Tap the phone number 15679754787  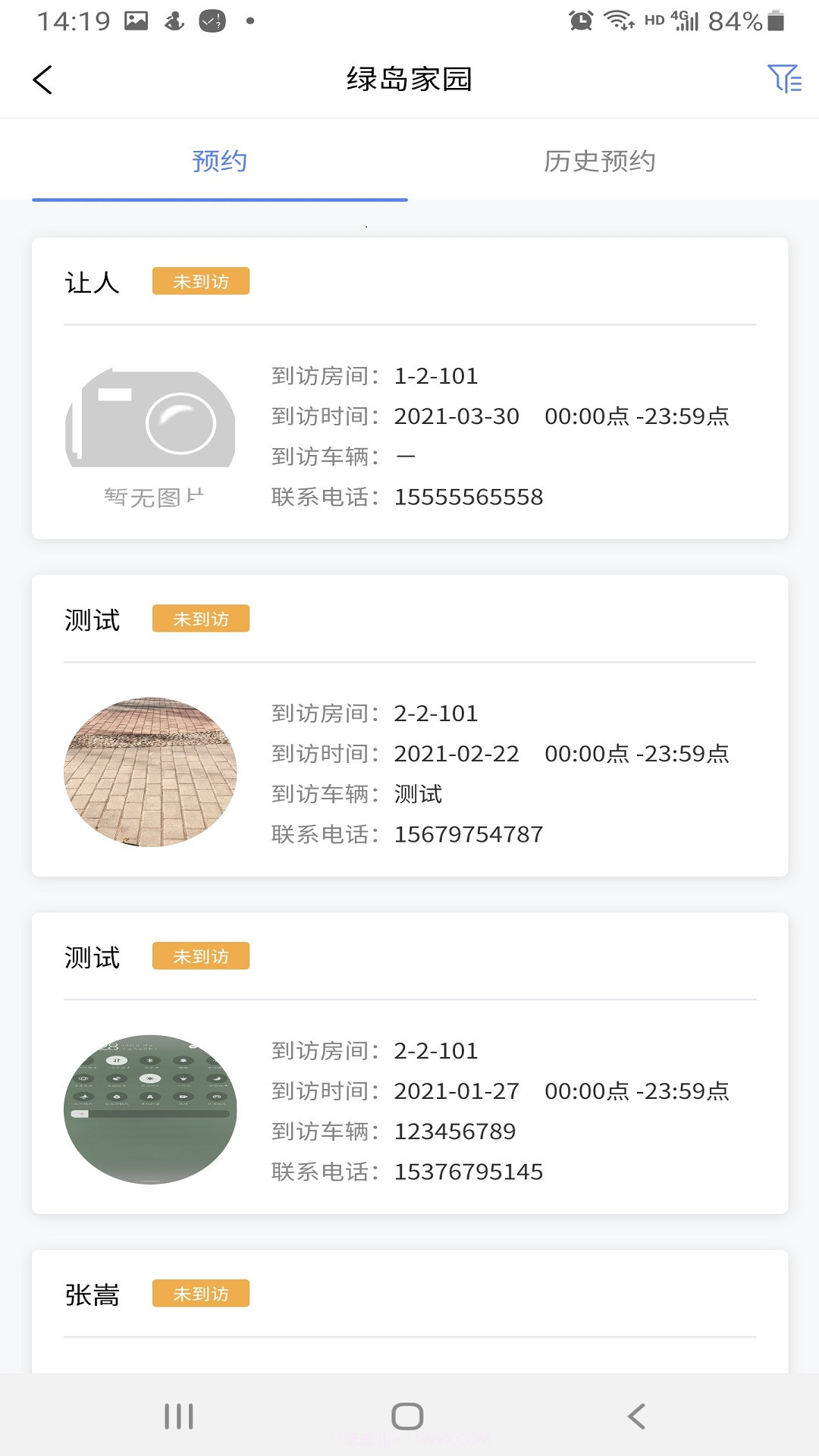pyautogui.click(x=468, y=833)
